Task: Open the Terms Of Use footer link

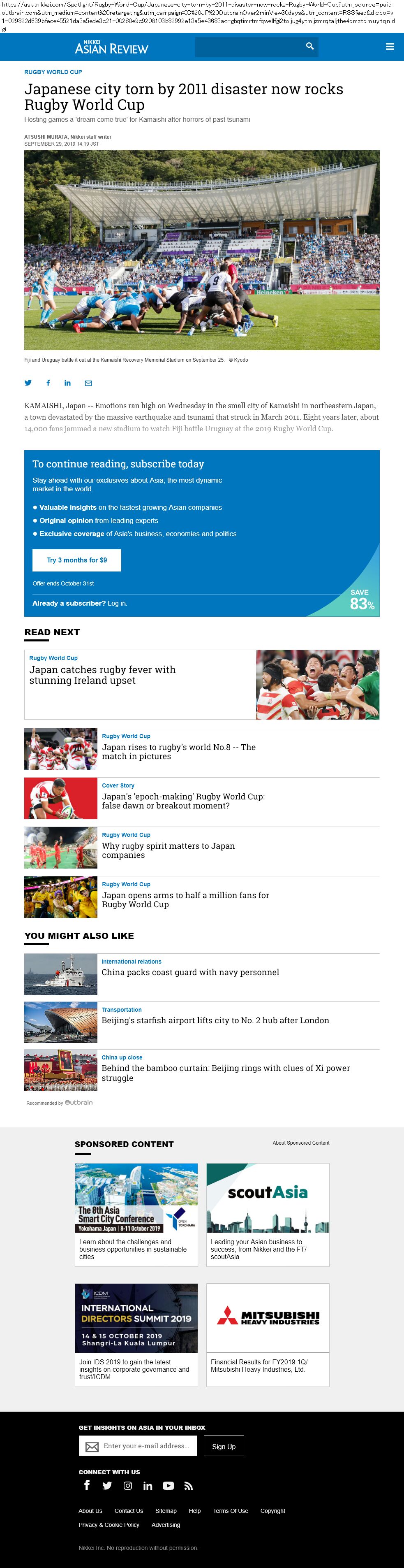Action: coord(231,1511)
